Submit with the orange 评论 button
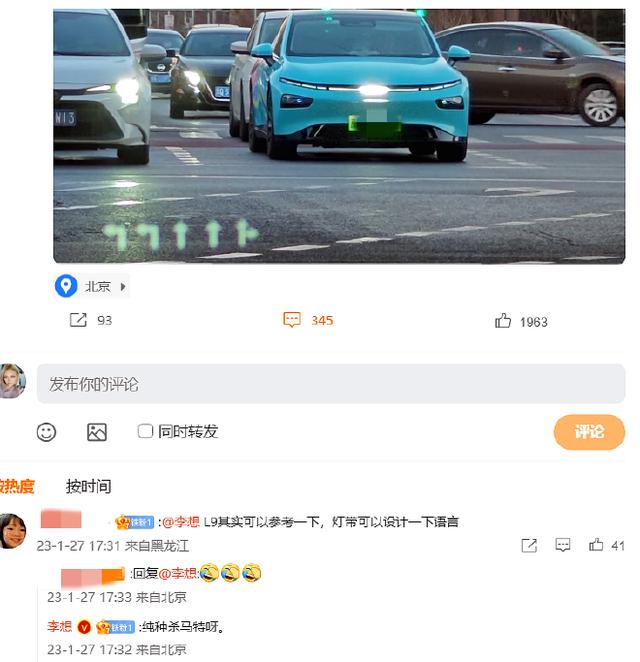This screenshot has height=662, width=640. pos(589,432)
